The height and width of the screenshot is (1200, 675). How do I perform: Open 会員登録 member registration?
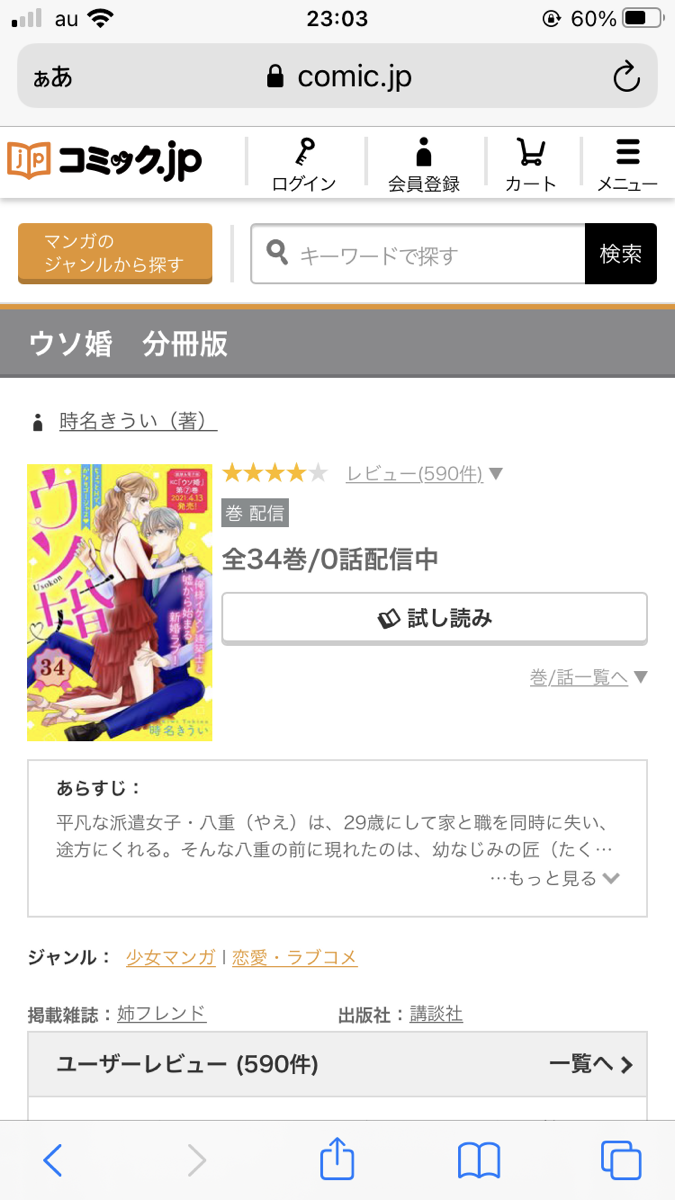click(x=424, y=165)
